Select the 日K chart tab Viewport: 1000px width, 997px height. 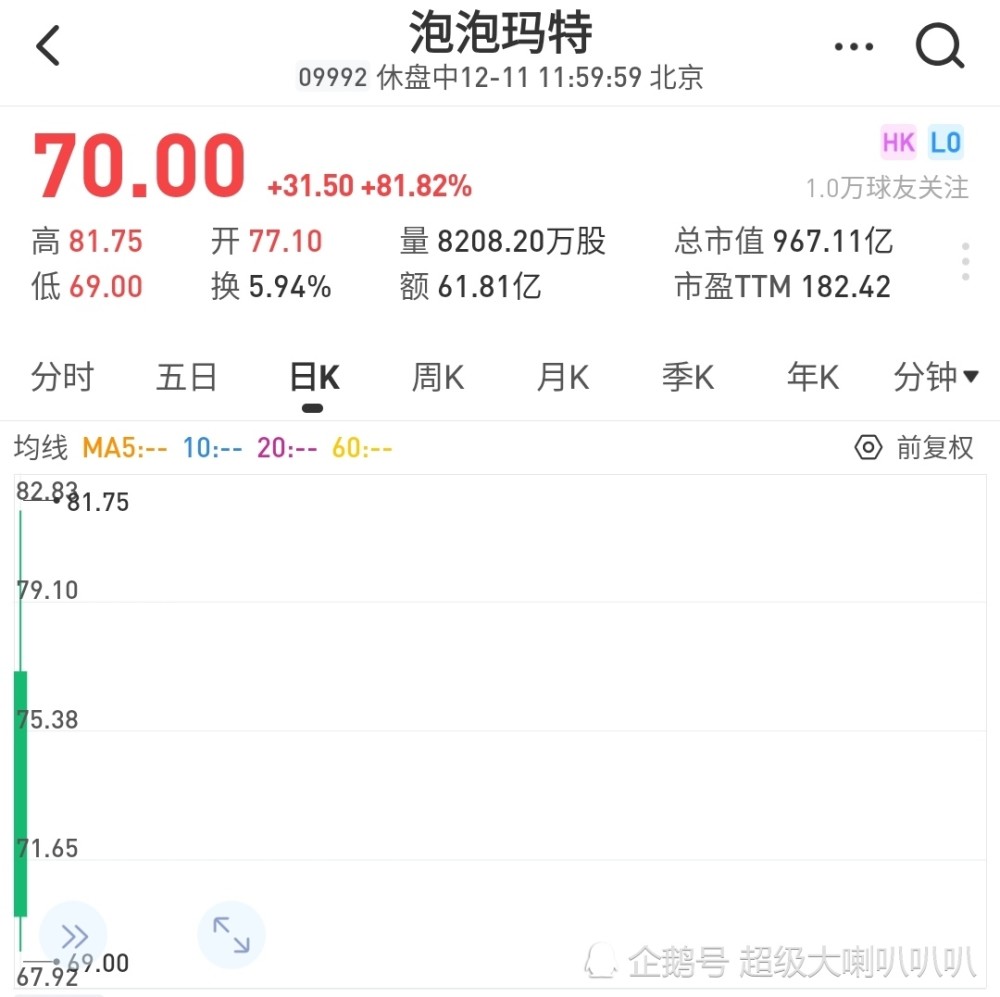(313, 378)
